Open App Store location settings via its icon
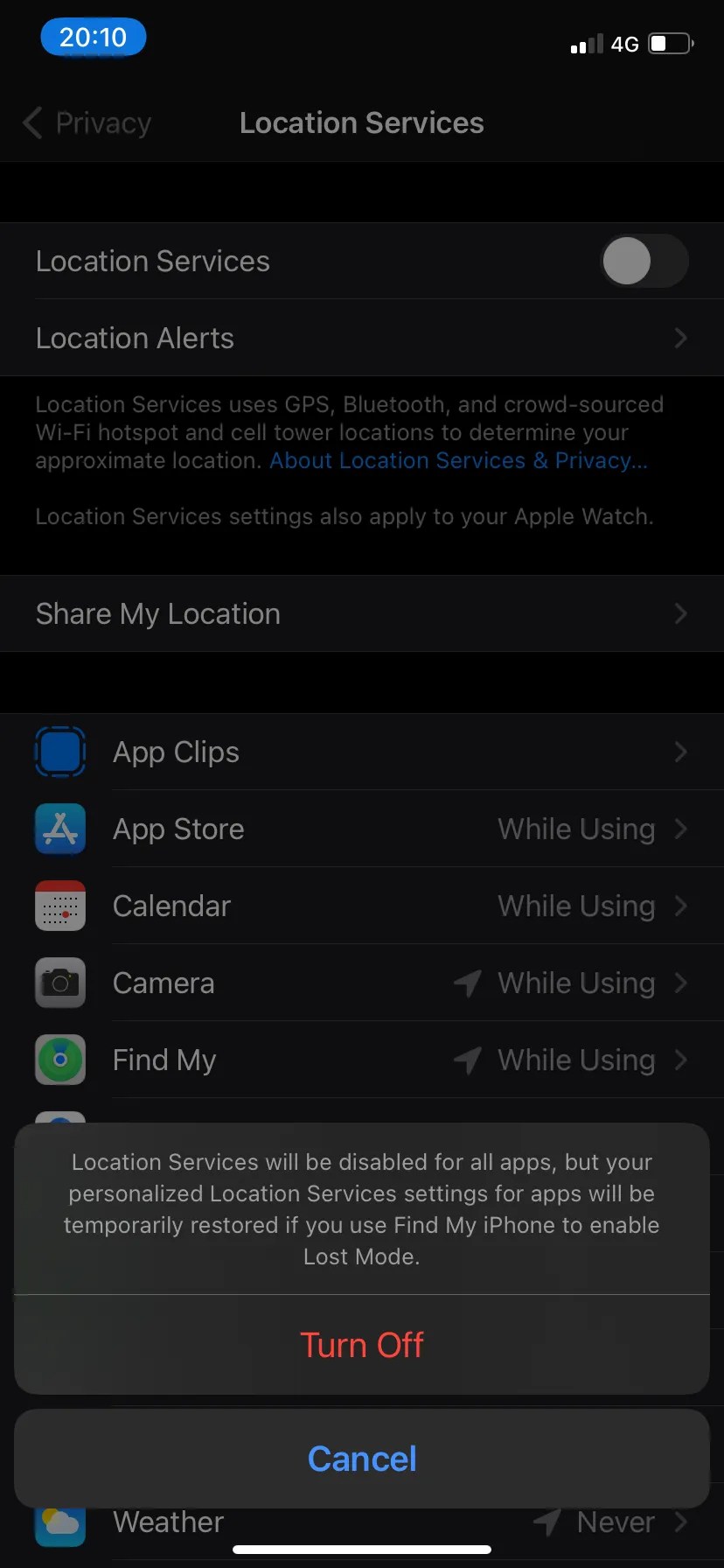This screenshot has width=724, height=1568. 59,829
